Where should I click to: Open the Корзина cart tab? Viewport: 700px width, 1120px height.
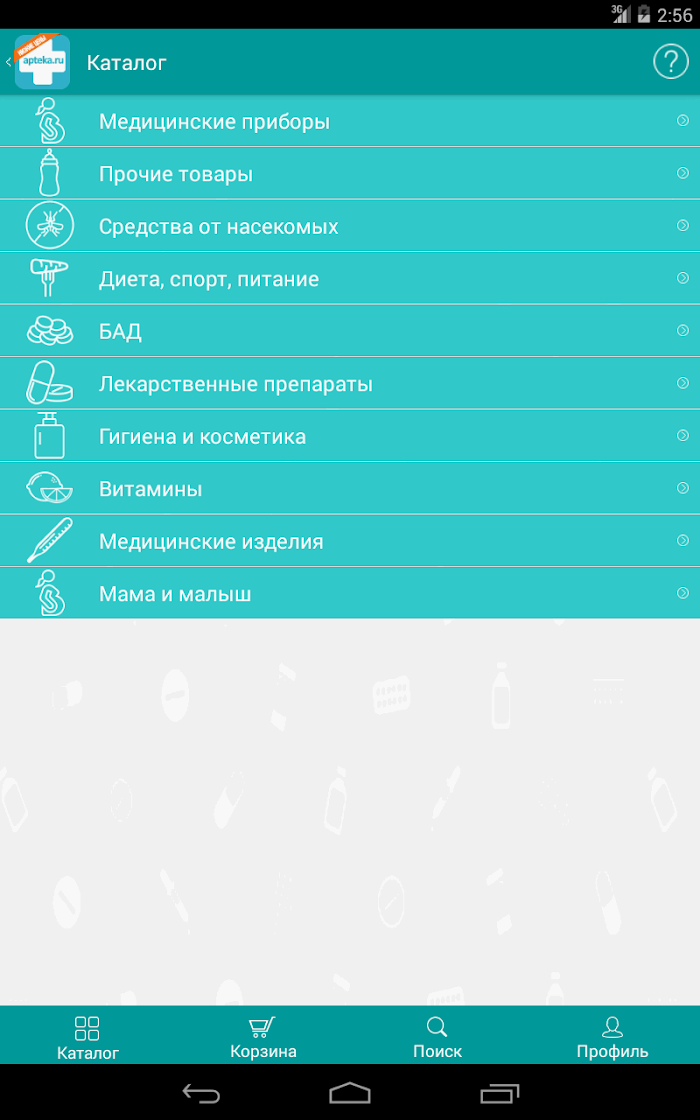click(x=263, y=1037)
